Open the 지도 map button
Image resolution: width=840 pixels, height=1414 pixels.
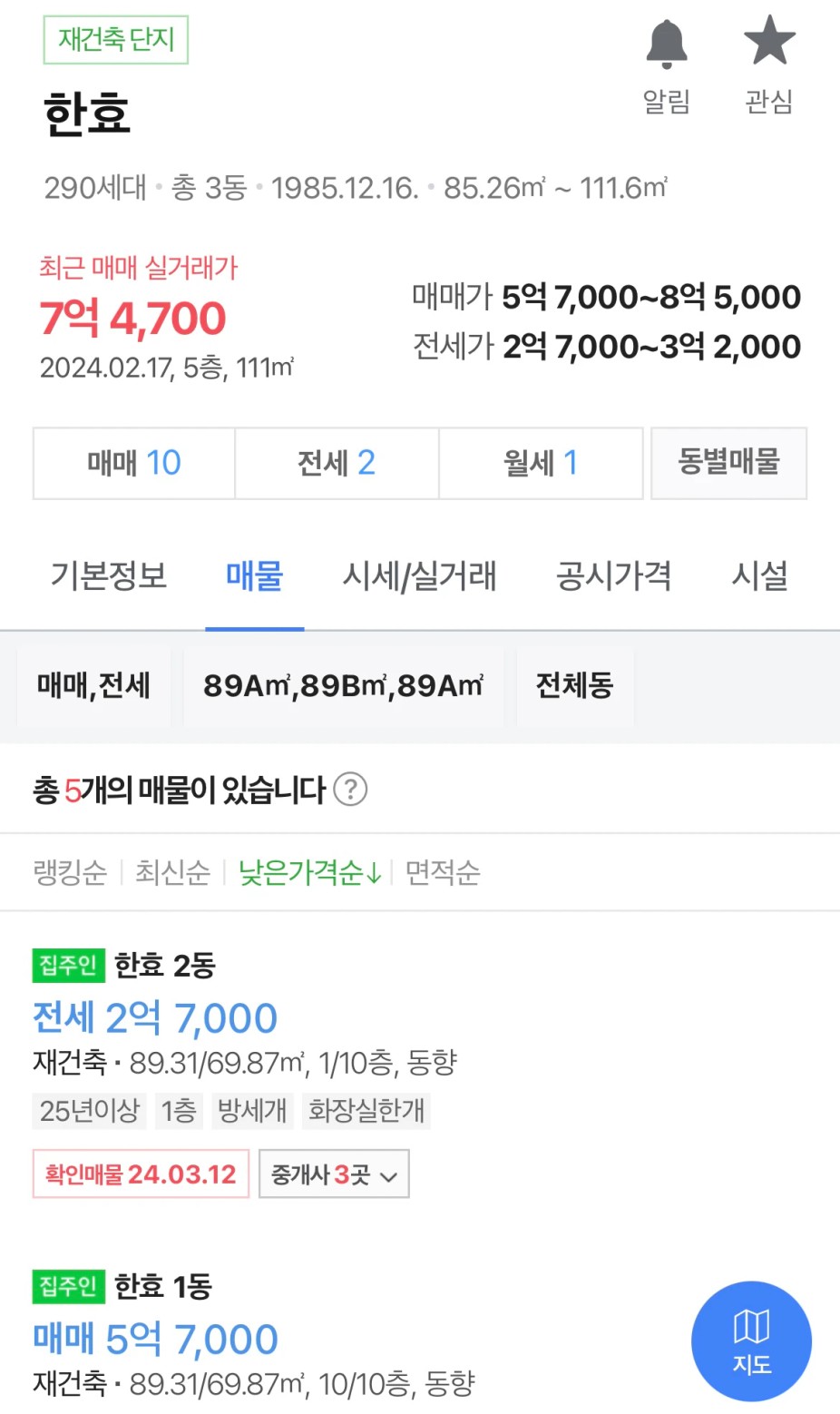751,1341
